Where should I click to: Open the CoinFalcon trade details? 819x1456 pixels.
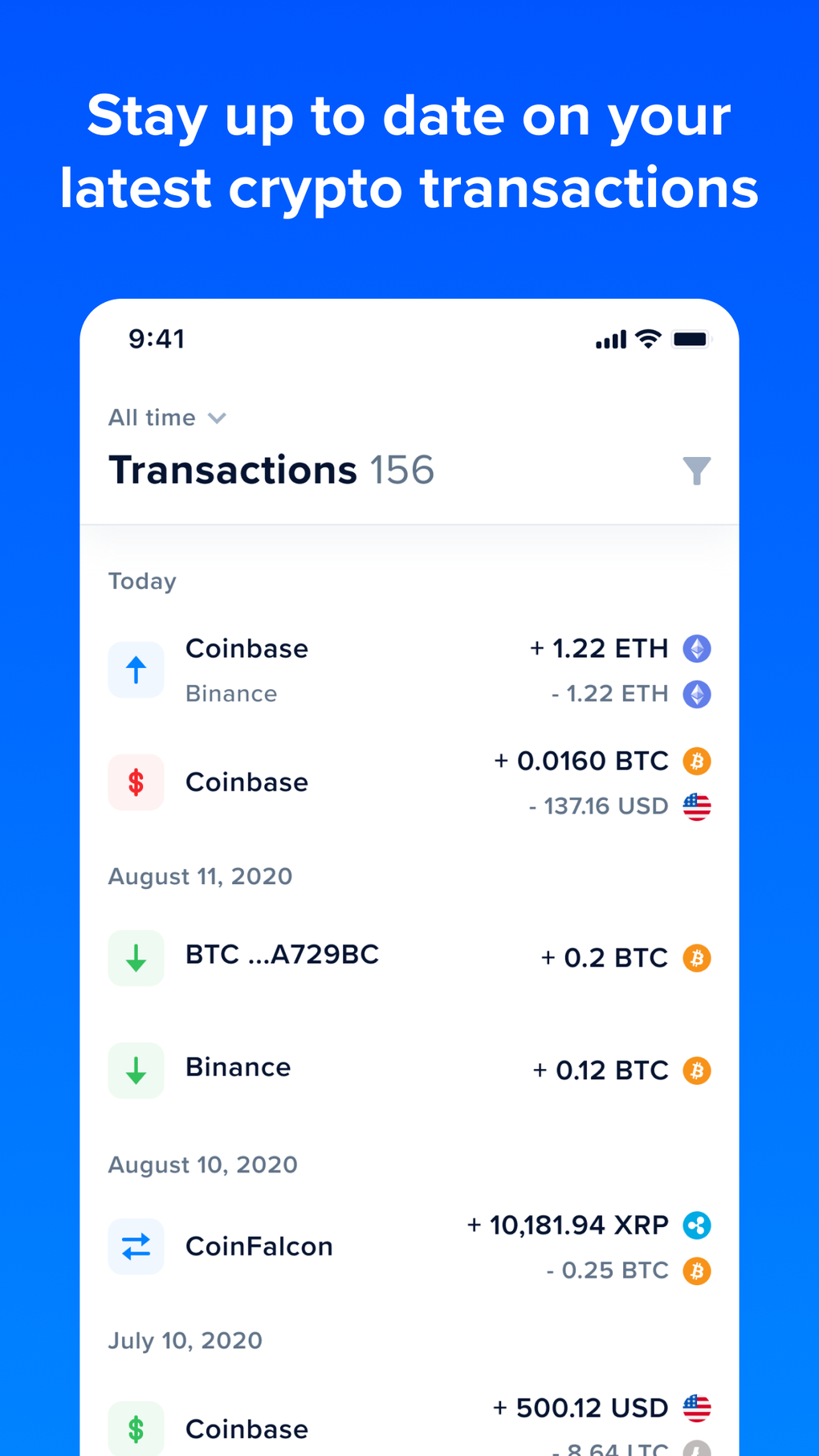[401, 1246]
